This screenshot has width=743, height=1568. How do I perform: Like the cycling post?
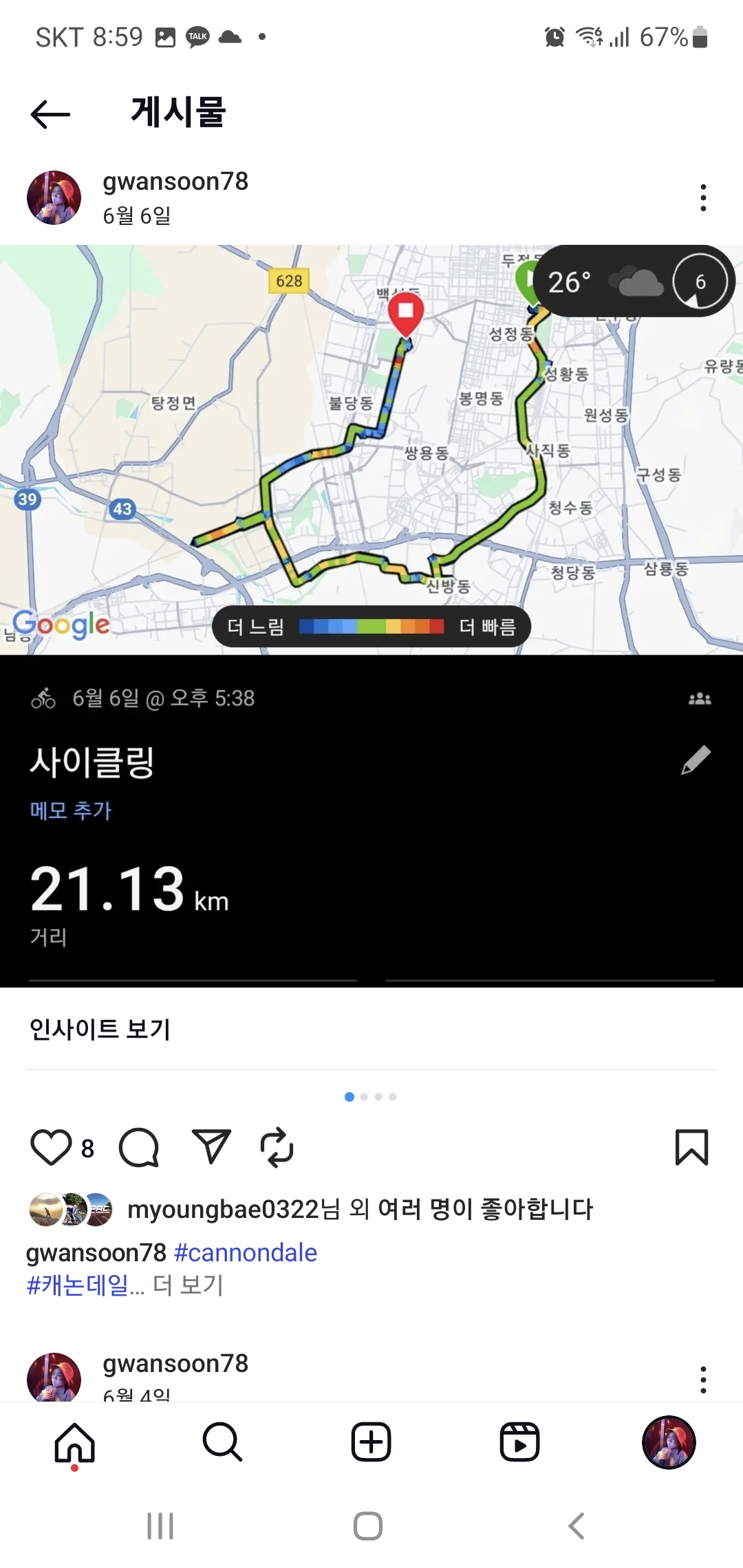click(51, 1147)
